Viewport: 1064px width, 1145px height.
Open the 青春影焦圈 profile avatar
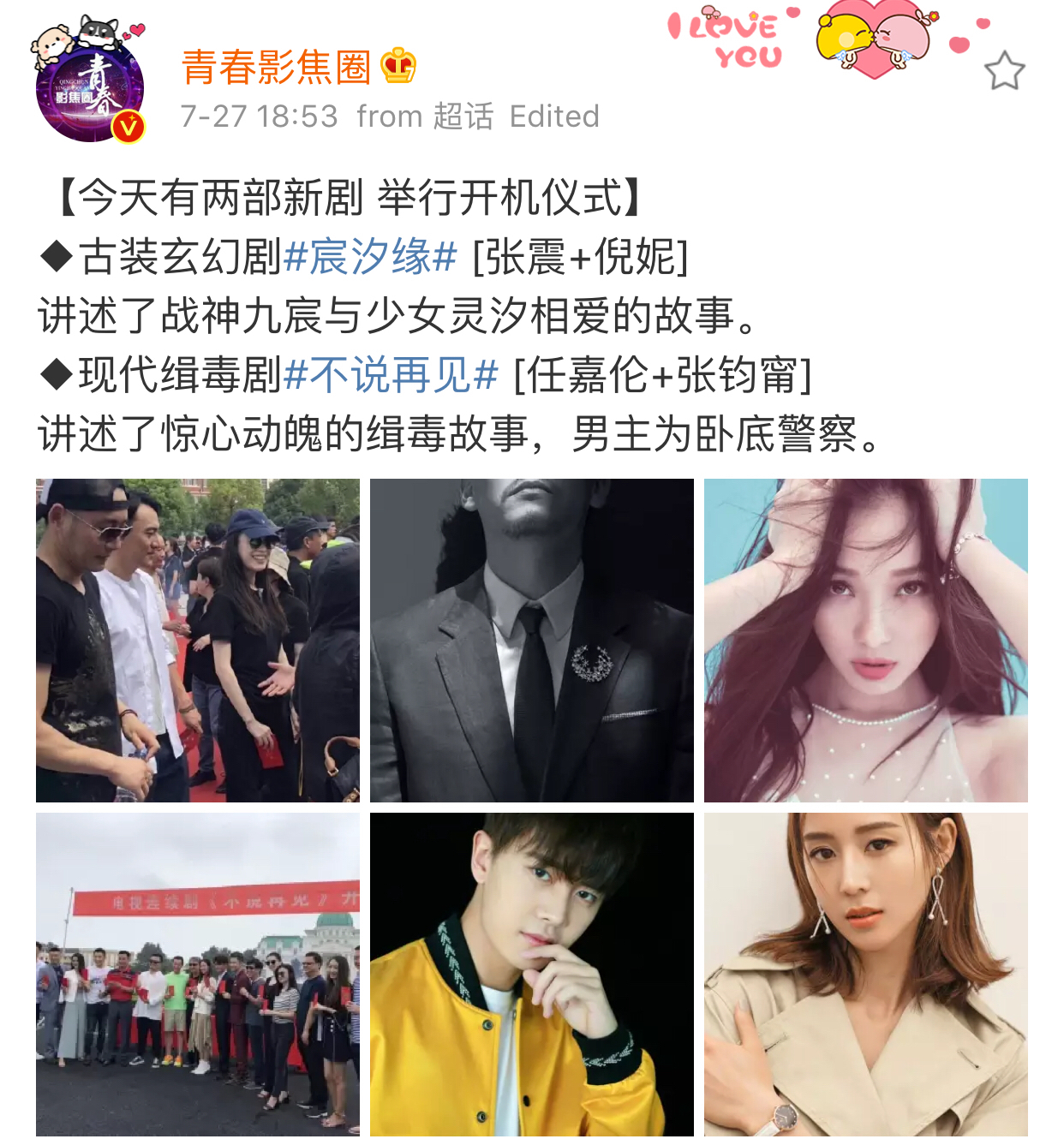tap(90, 87)
